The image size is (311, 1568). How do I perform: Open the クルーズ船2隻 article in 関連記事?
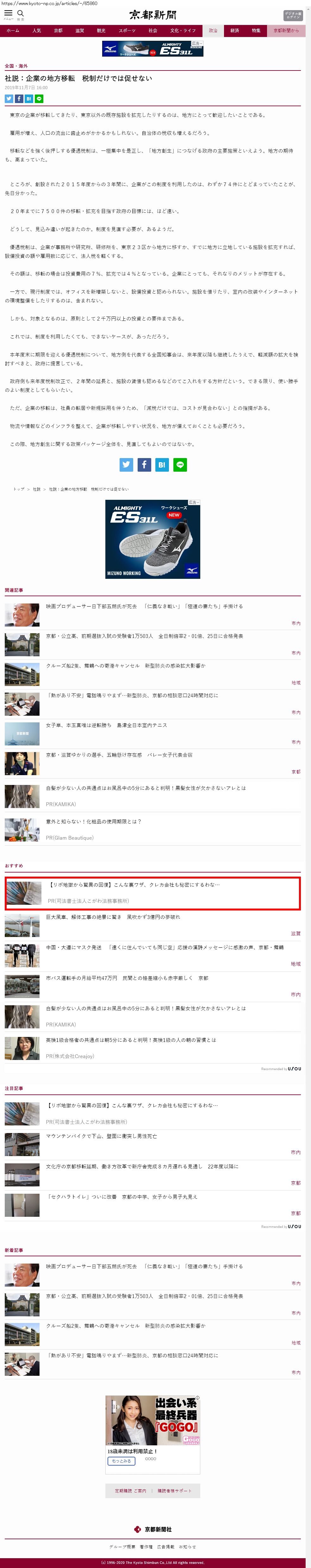click(125, 665)
